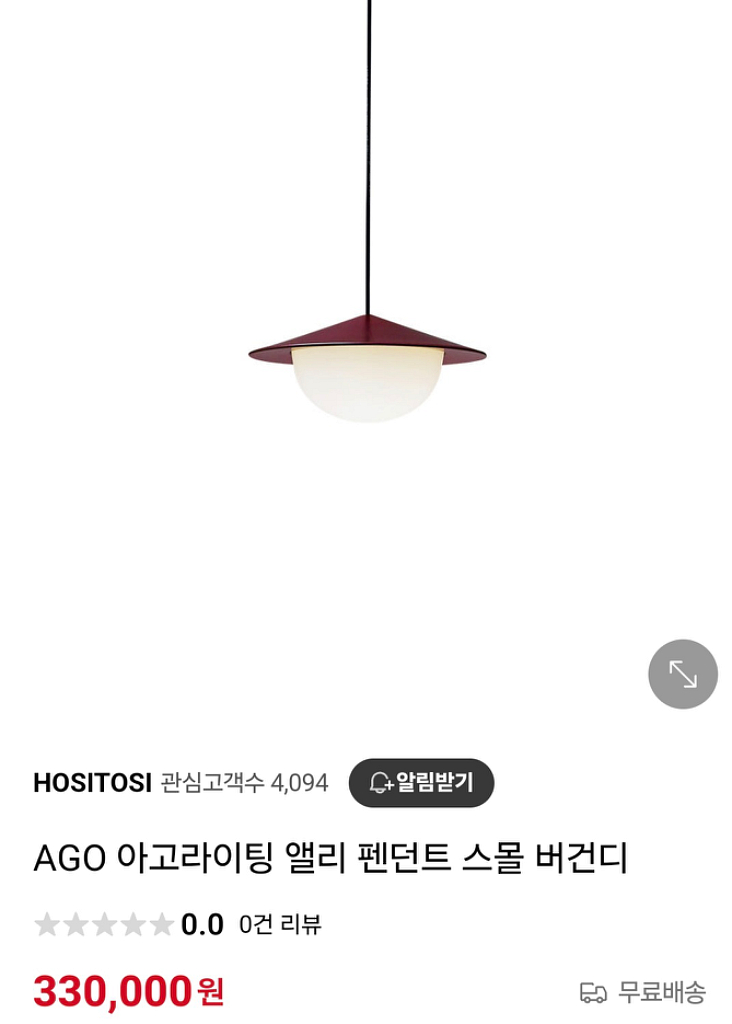
Task: Open the HOSITOSI store page
Action: point(93,784)
